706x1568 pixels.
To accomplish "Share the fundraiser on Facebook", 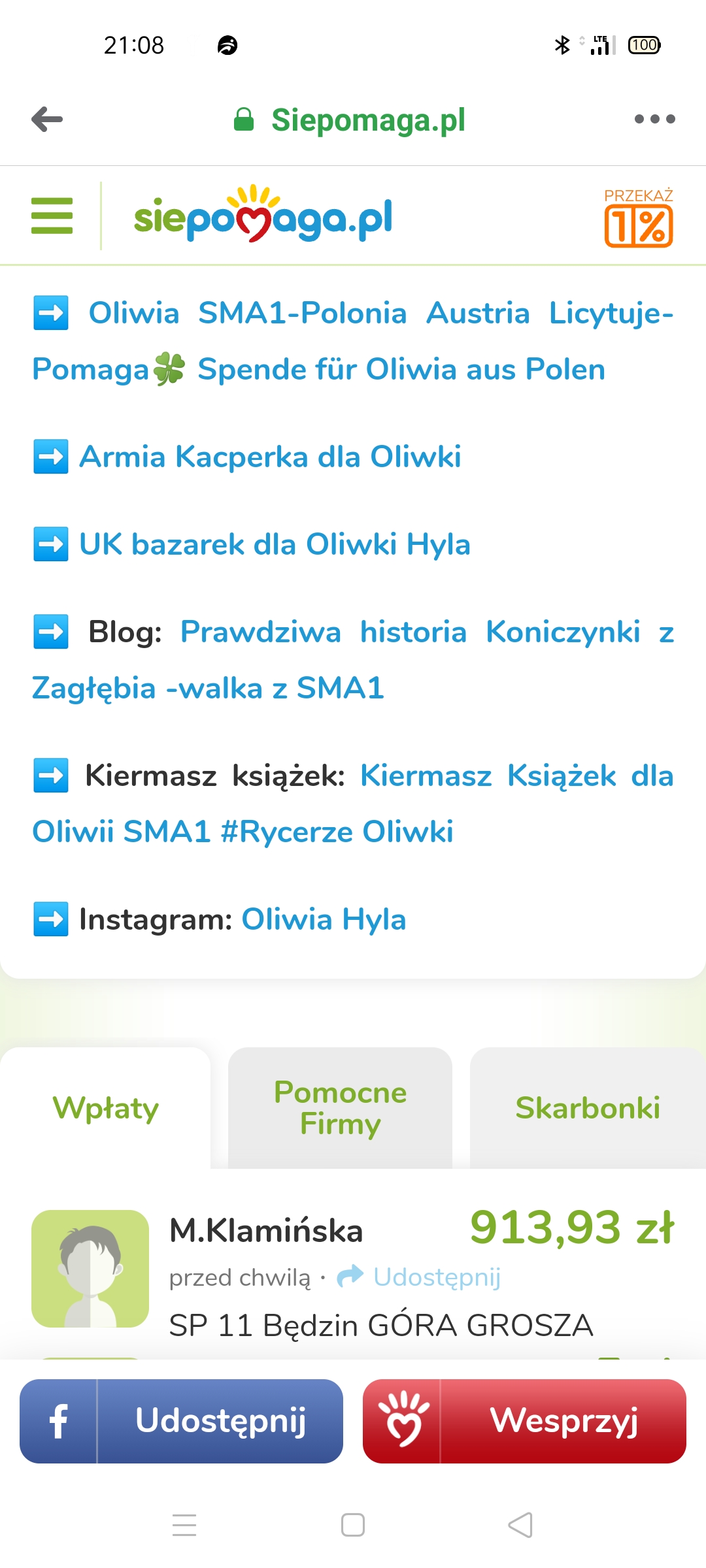I will coord(181,1421).
